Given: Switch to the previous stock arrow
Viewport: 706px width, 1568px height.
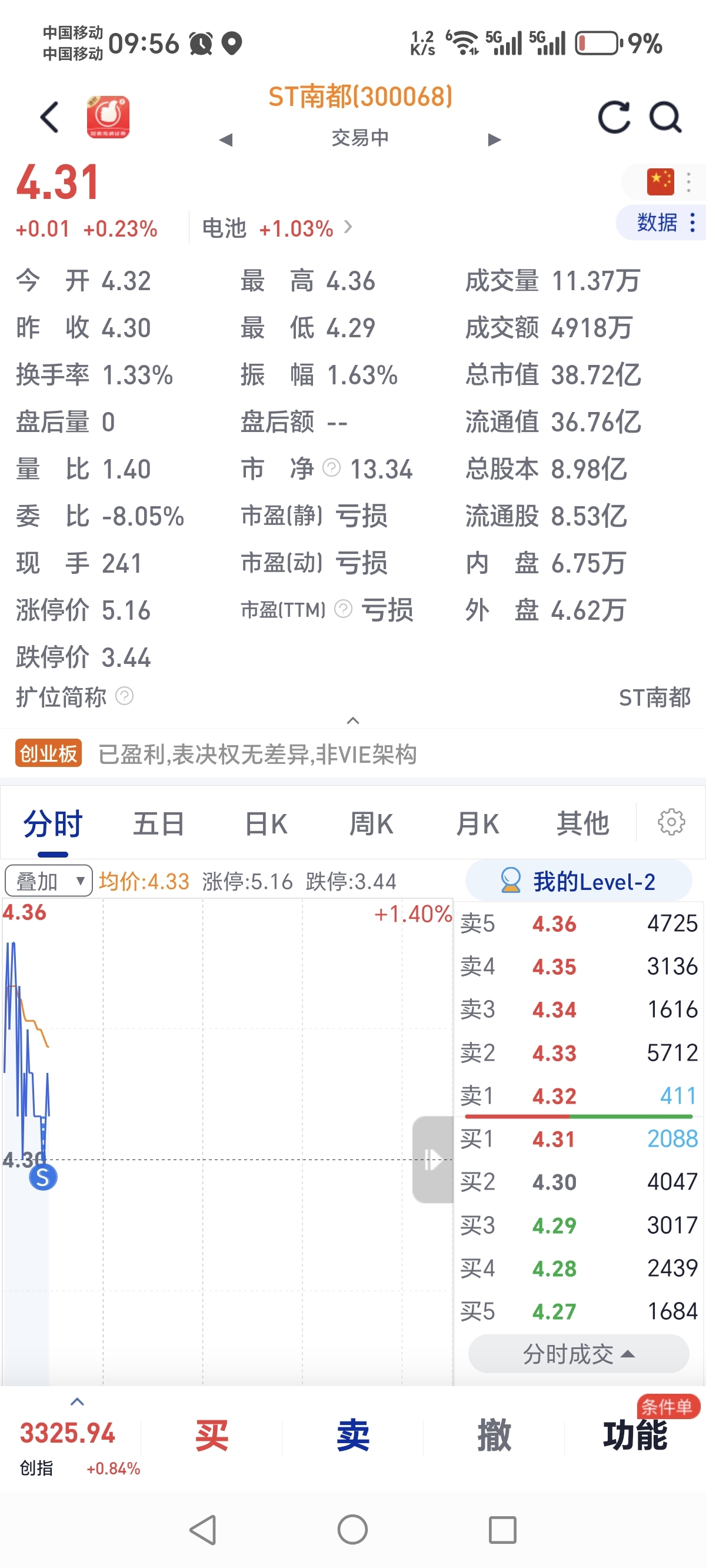Looking at the screenshot, I should pyautogui.click(x=226, y=140).
